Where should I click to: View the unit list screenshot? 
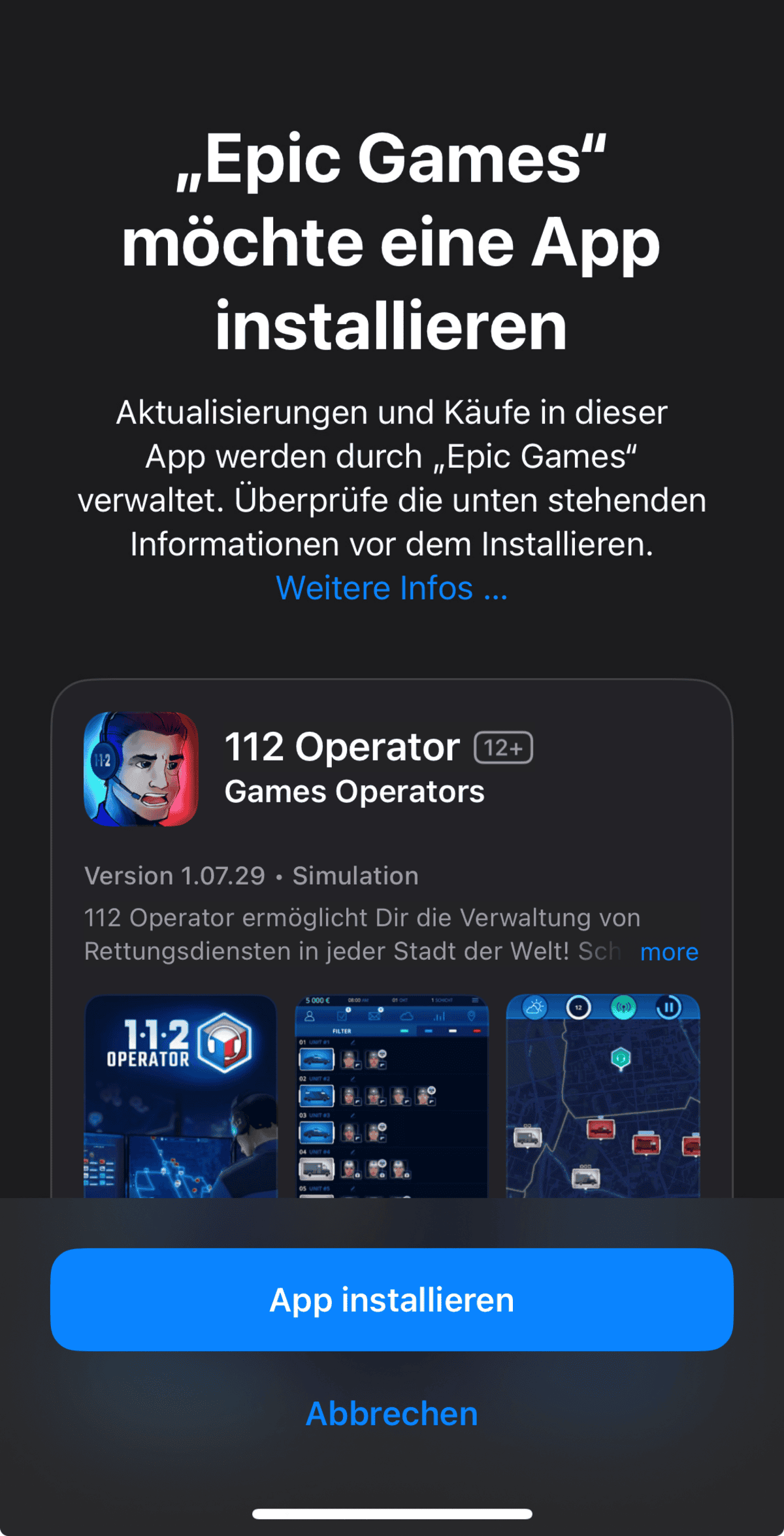pos(392,1096)
